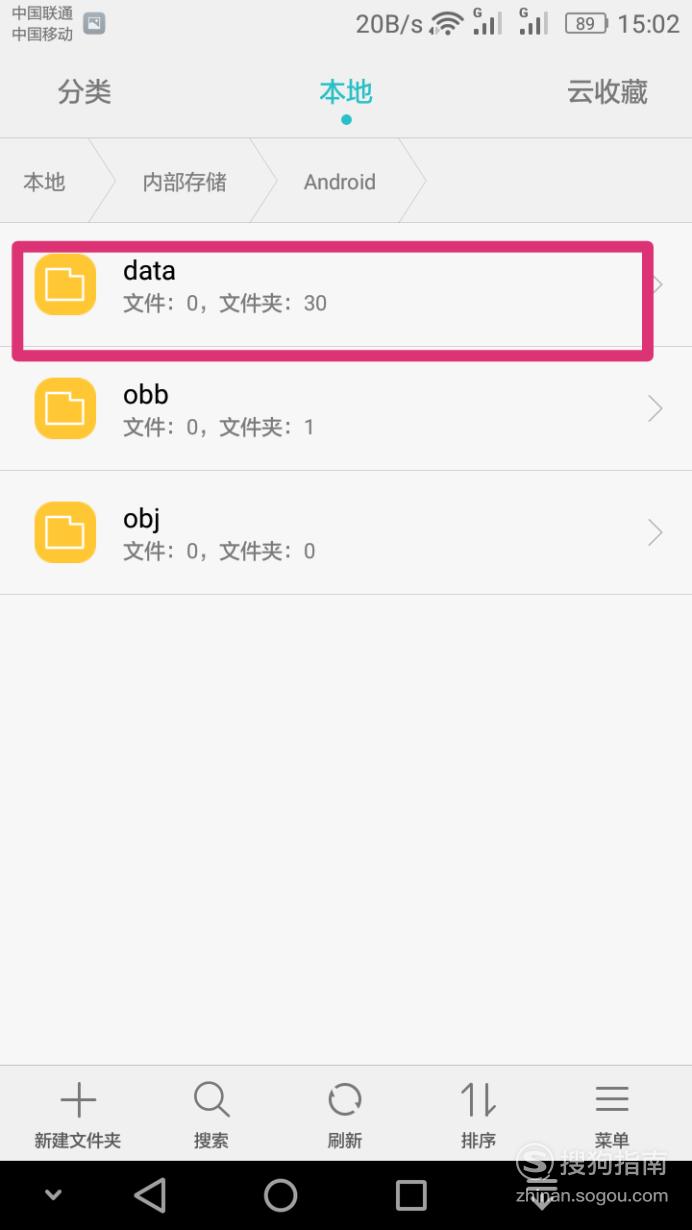Tap the 搜索 search button
The height and width of the screenshot is (1230, 692).
point(211,1114)
